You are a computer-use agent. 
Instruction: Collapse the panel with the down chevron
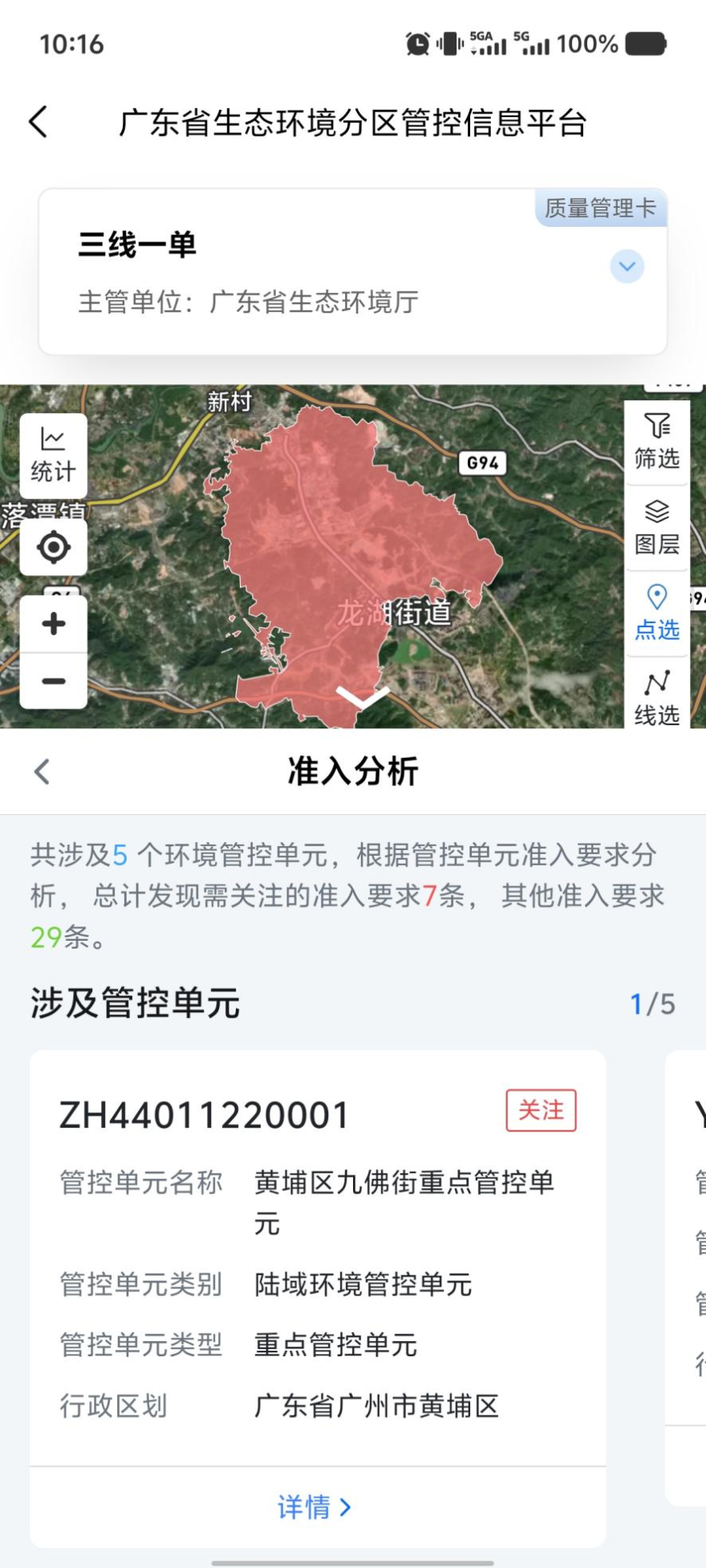[x=363, y=698]
